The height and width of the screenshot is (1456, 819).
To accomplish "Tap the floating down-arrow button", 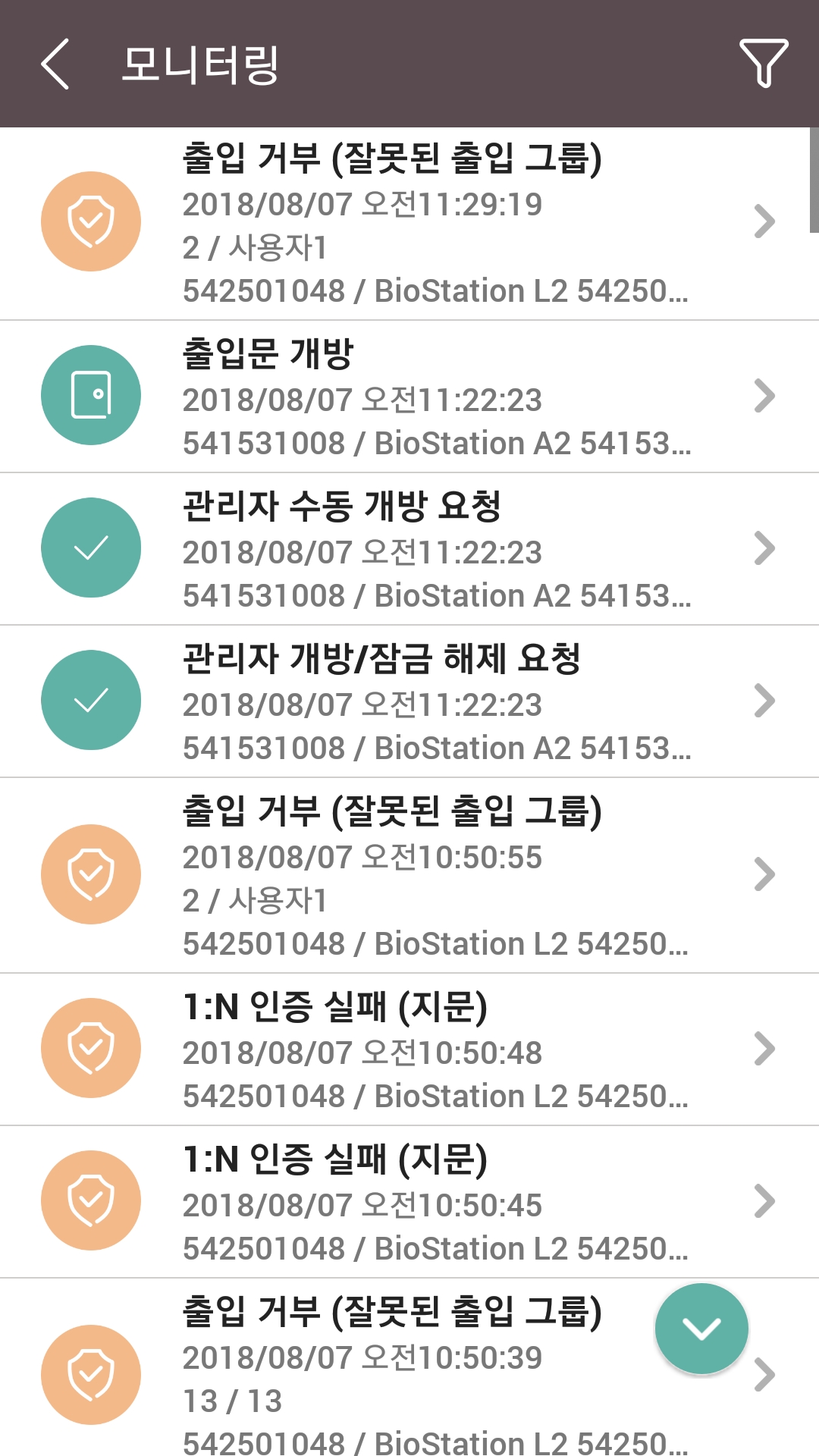I will [x=701, y=1329].
